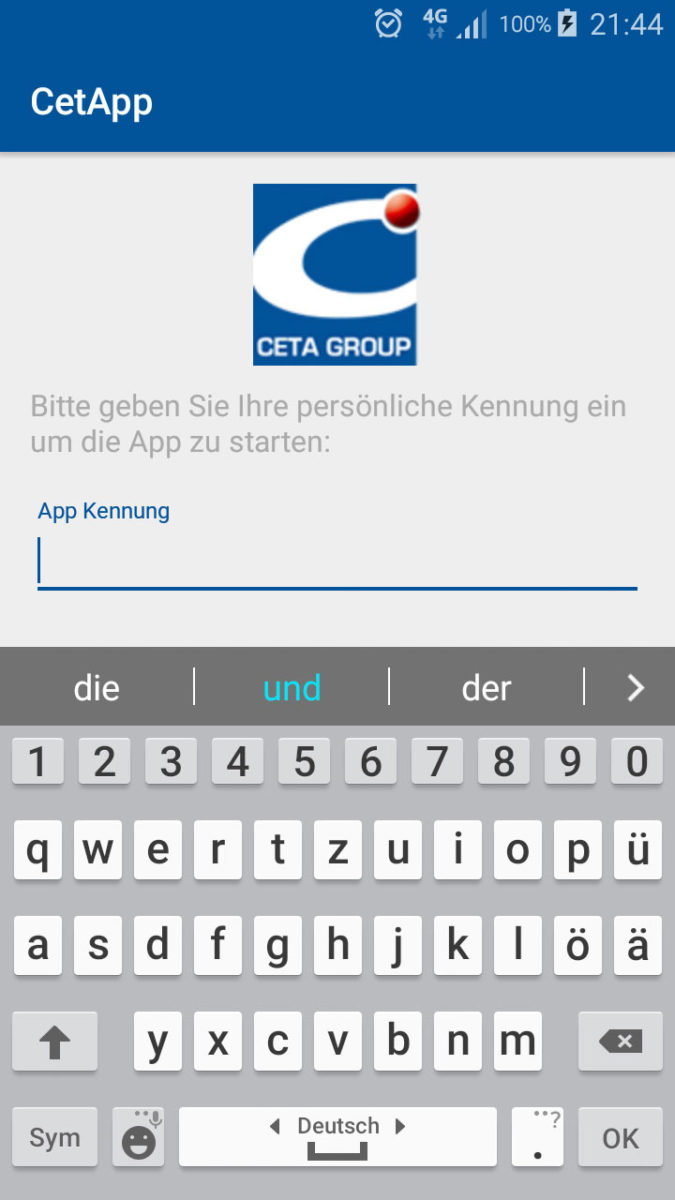Focus the App Kennung text field
This screenshot has width=675, height=1200.
pos(337,561)
